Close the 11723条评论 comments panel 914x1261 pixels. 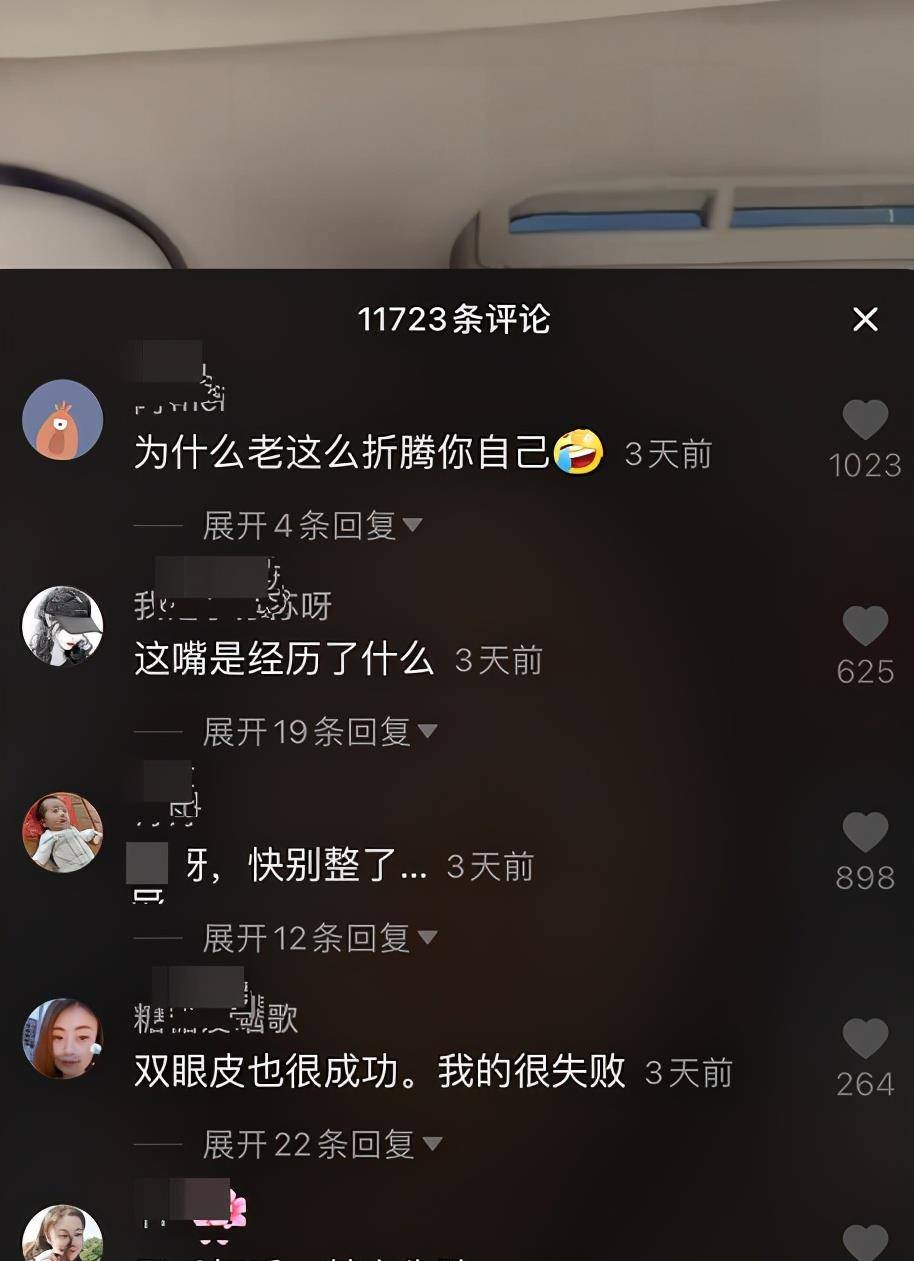point(864,319)
